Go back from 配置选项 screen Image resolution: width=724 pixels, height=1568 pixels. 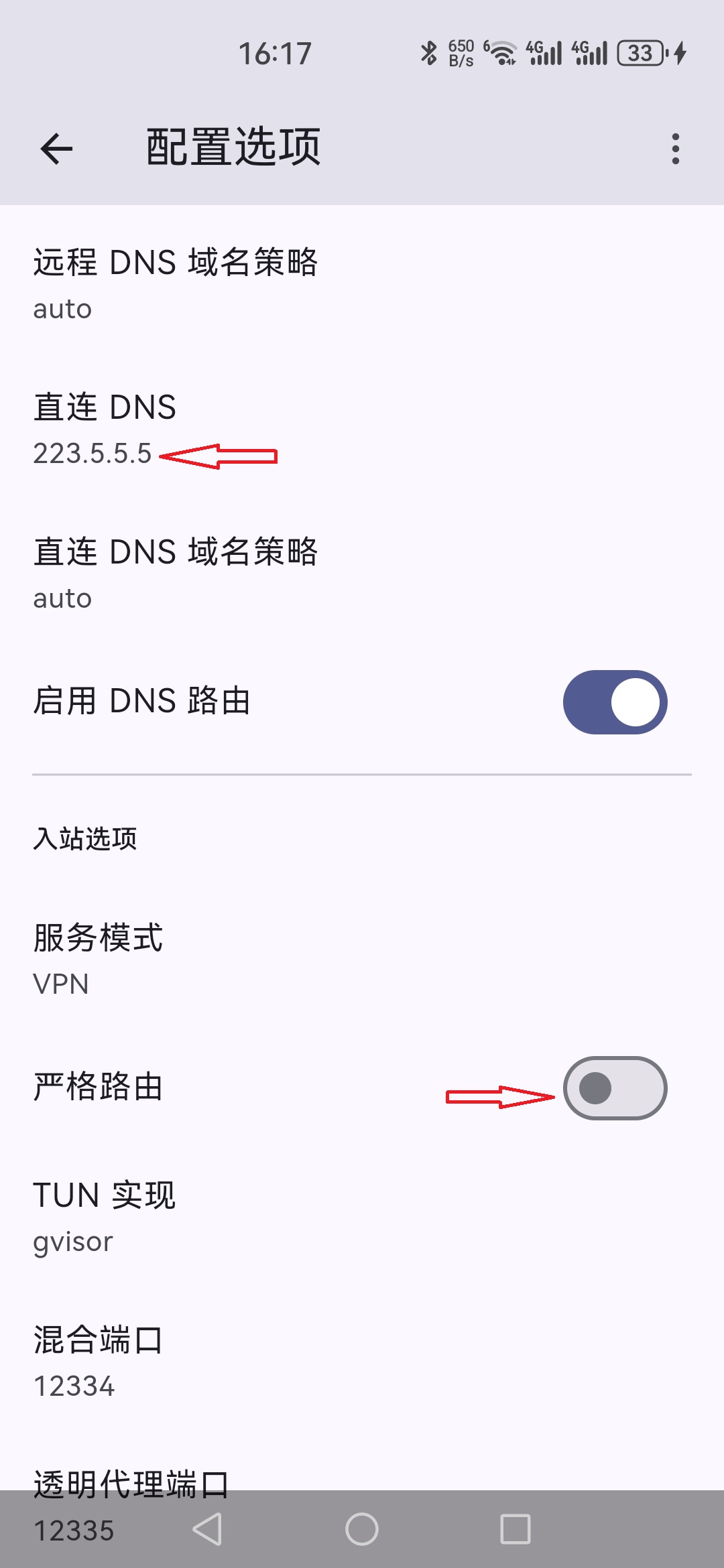click(x=56, y=149)
